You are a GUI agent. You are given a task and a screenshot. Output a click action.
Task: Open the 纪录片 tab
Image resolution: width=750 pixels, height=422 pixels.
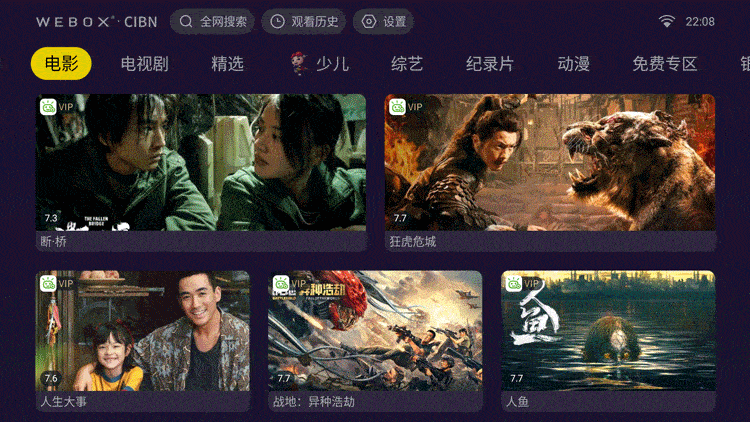coord(490,64)
